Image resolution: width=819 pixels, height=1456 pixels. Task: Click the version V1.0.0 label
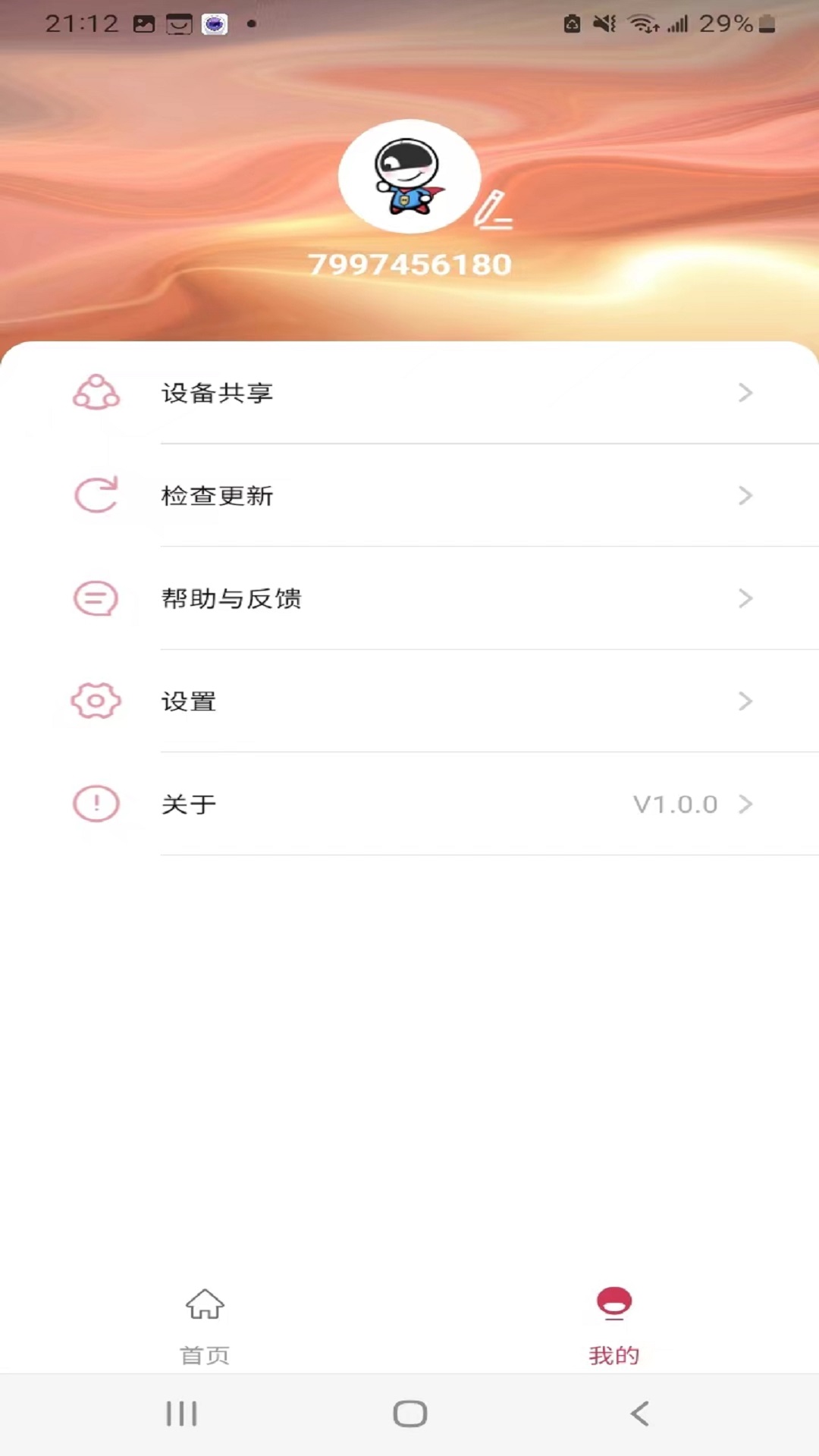tap(675, 804)
